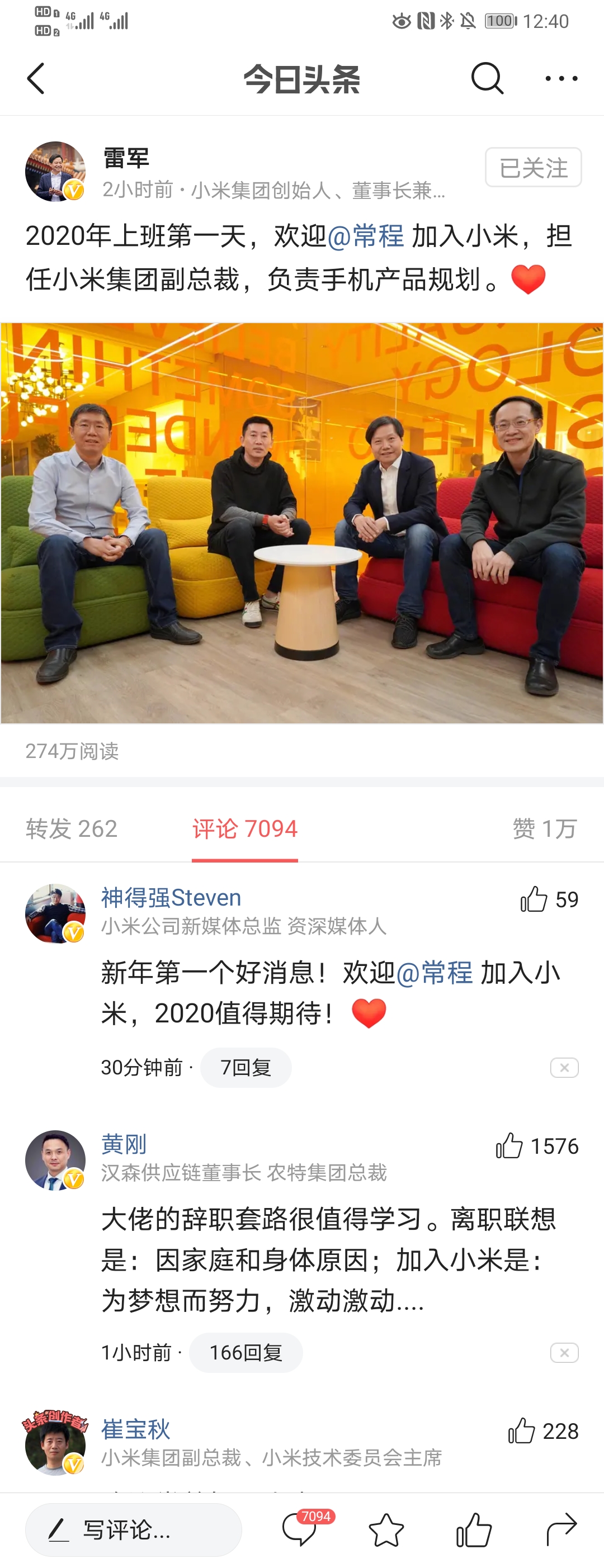Switch to the 转发 262 tab
Image resolution: width=604 pixels, height=1568 pixels.
pos(71,828)
